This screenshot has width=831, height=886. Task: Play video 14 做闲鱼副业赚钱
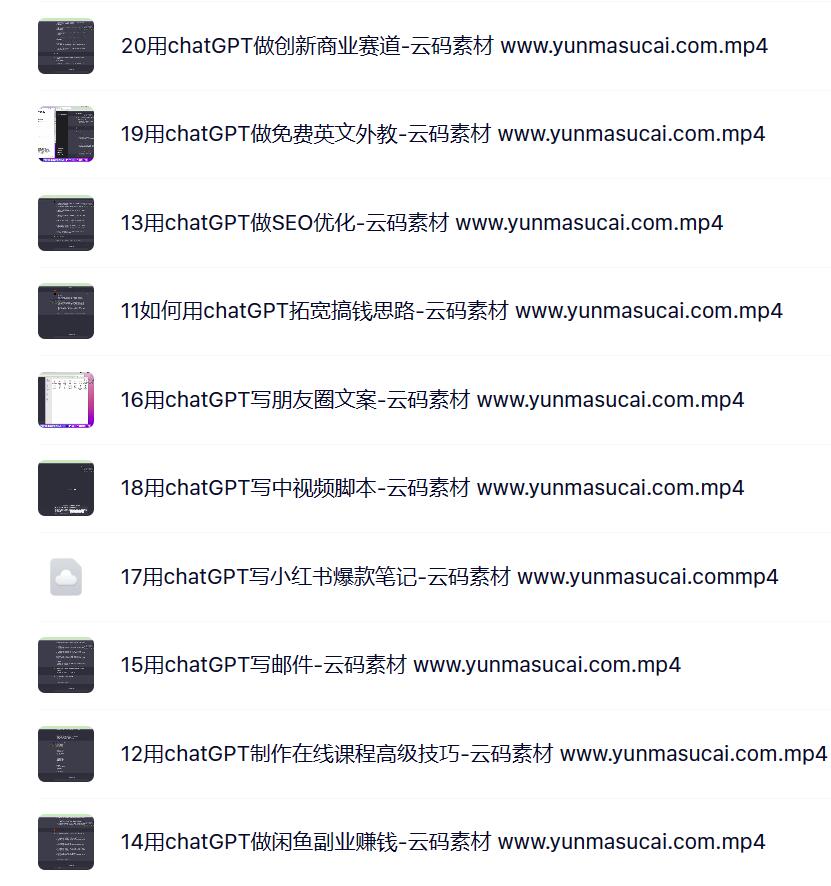(442, 842)
